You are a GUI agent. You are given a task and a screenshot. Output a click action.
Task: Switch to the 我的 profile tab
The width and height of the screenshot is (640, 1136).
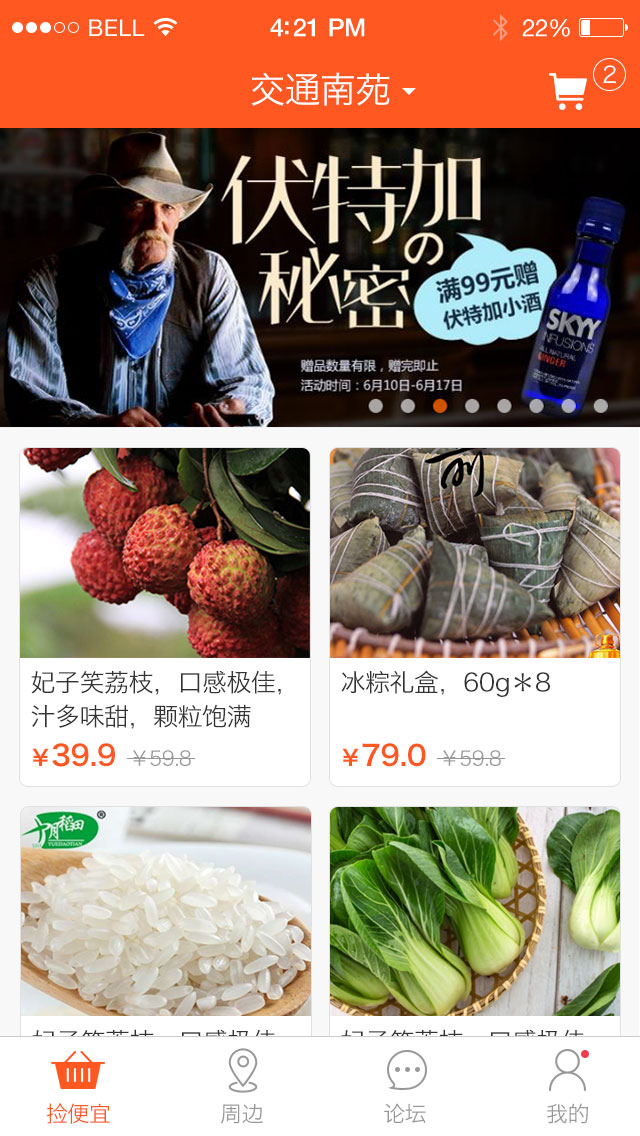pos(567,1087)
